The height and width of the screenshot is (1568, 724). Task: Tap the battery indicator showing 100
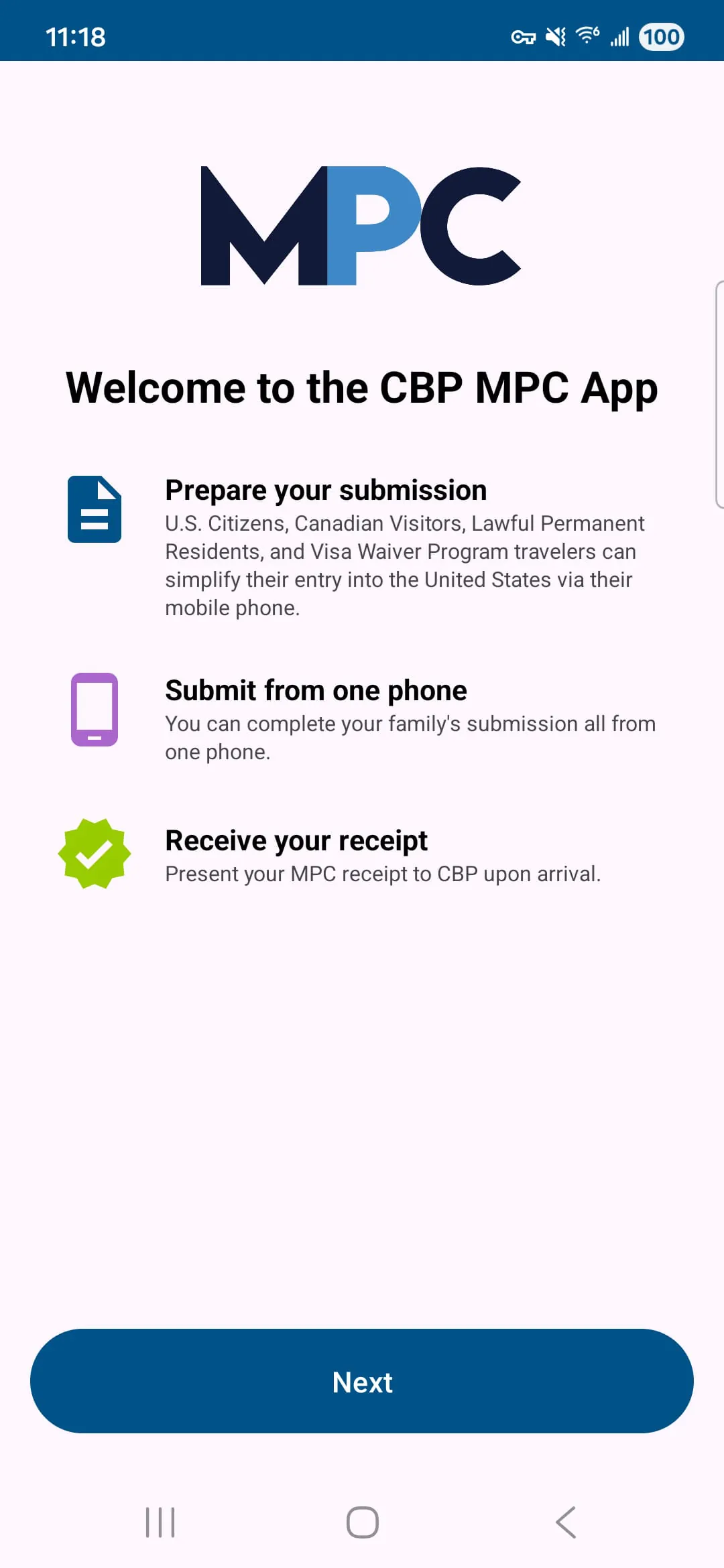coord(660,37)
